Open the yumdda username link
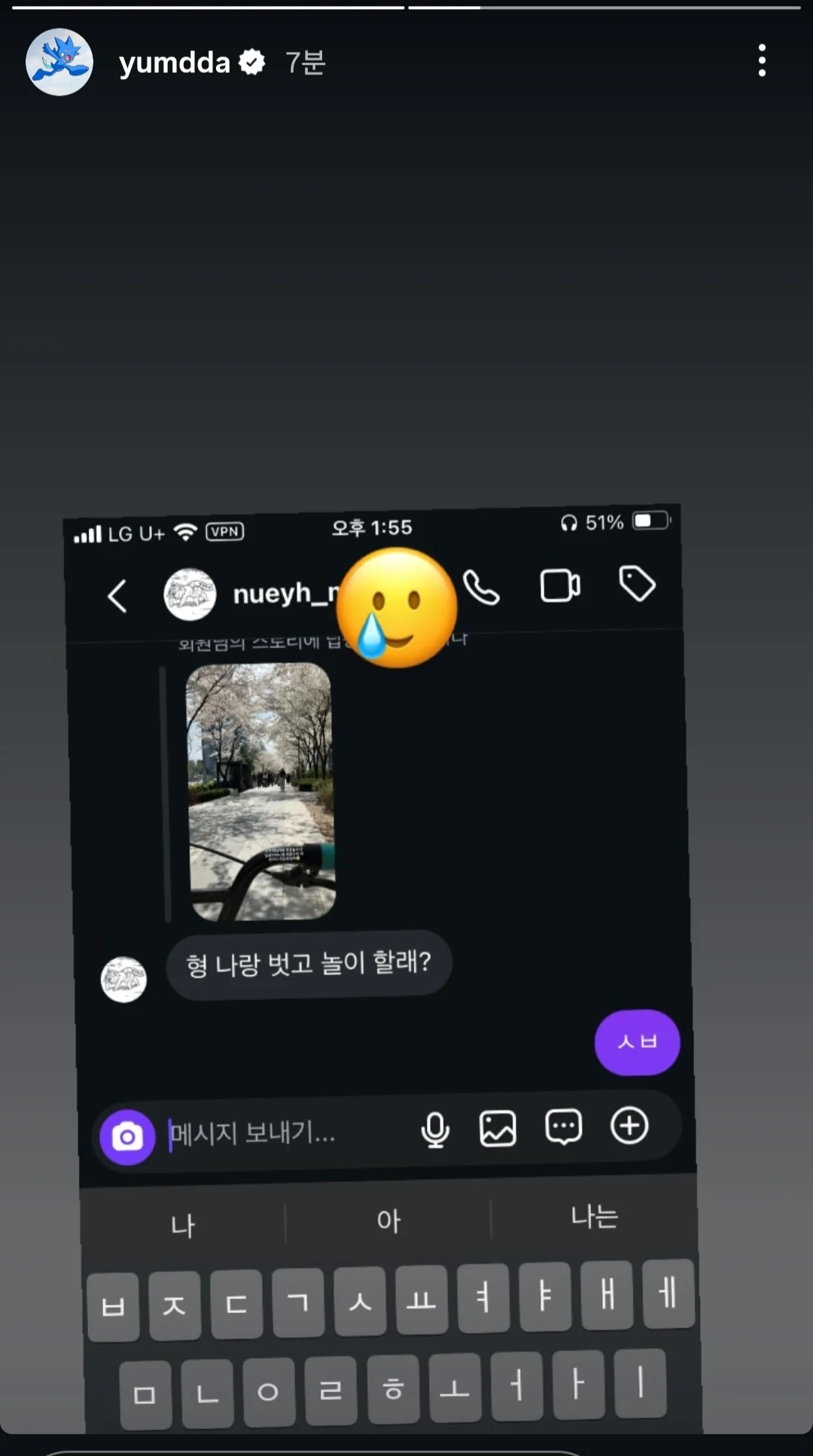The width and height of the screenshot is (813, 1456). point(174,62)
